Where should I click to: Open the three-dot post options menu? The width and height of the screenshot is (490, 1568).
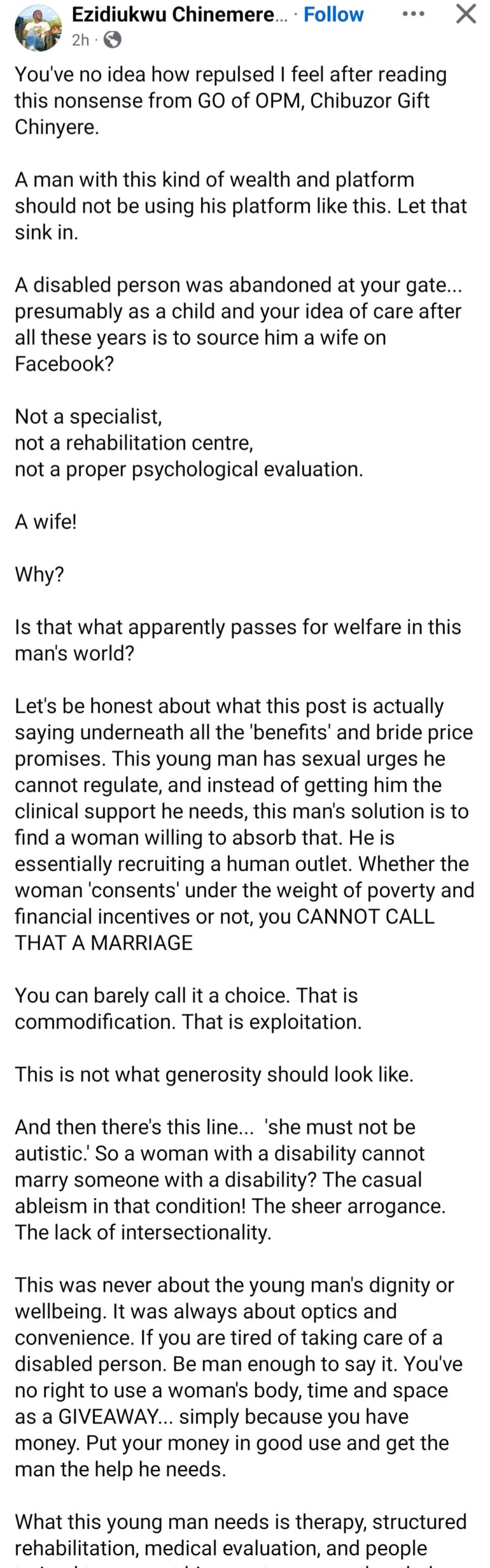pyautogui.click(x=413, y=14)
